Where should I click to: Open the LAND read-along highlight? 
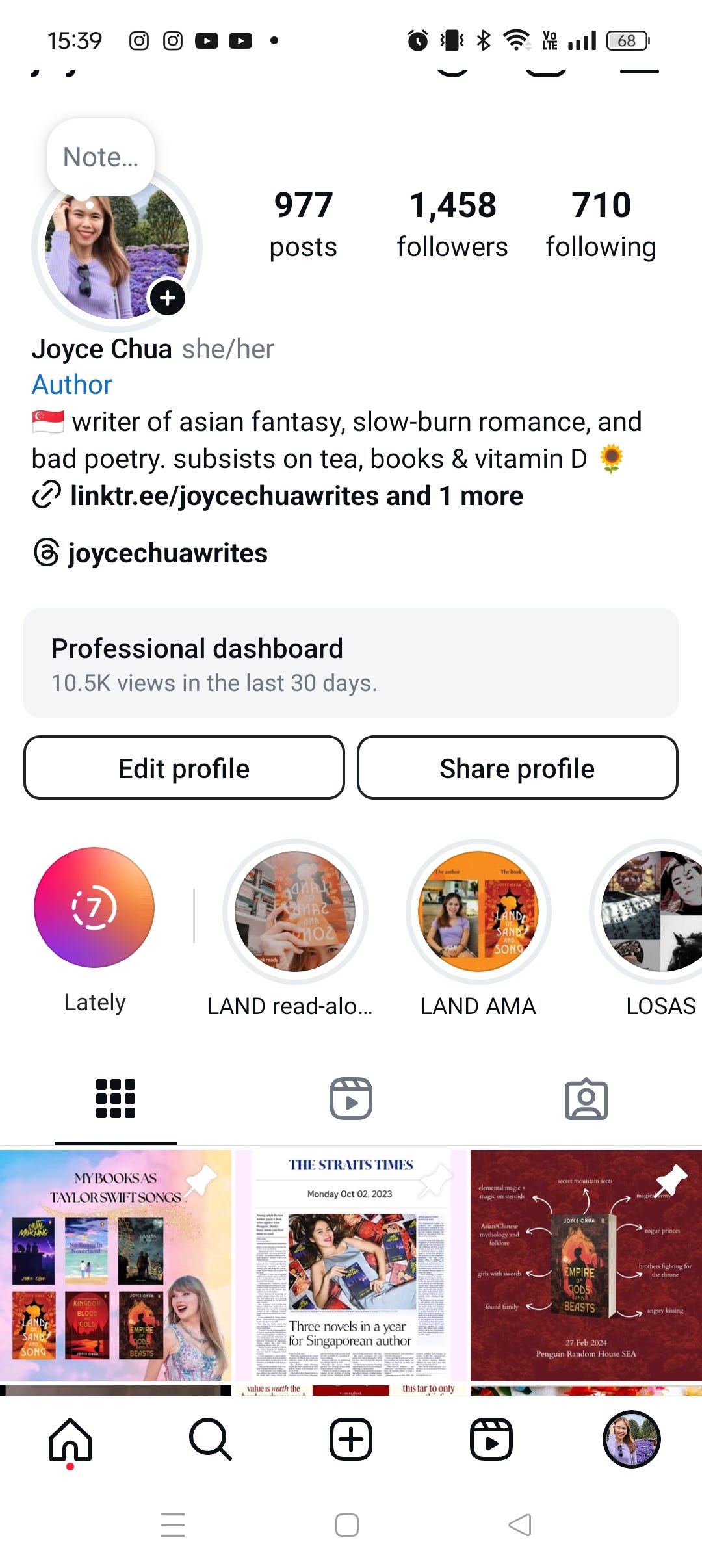point(295,911)
